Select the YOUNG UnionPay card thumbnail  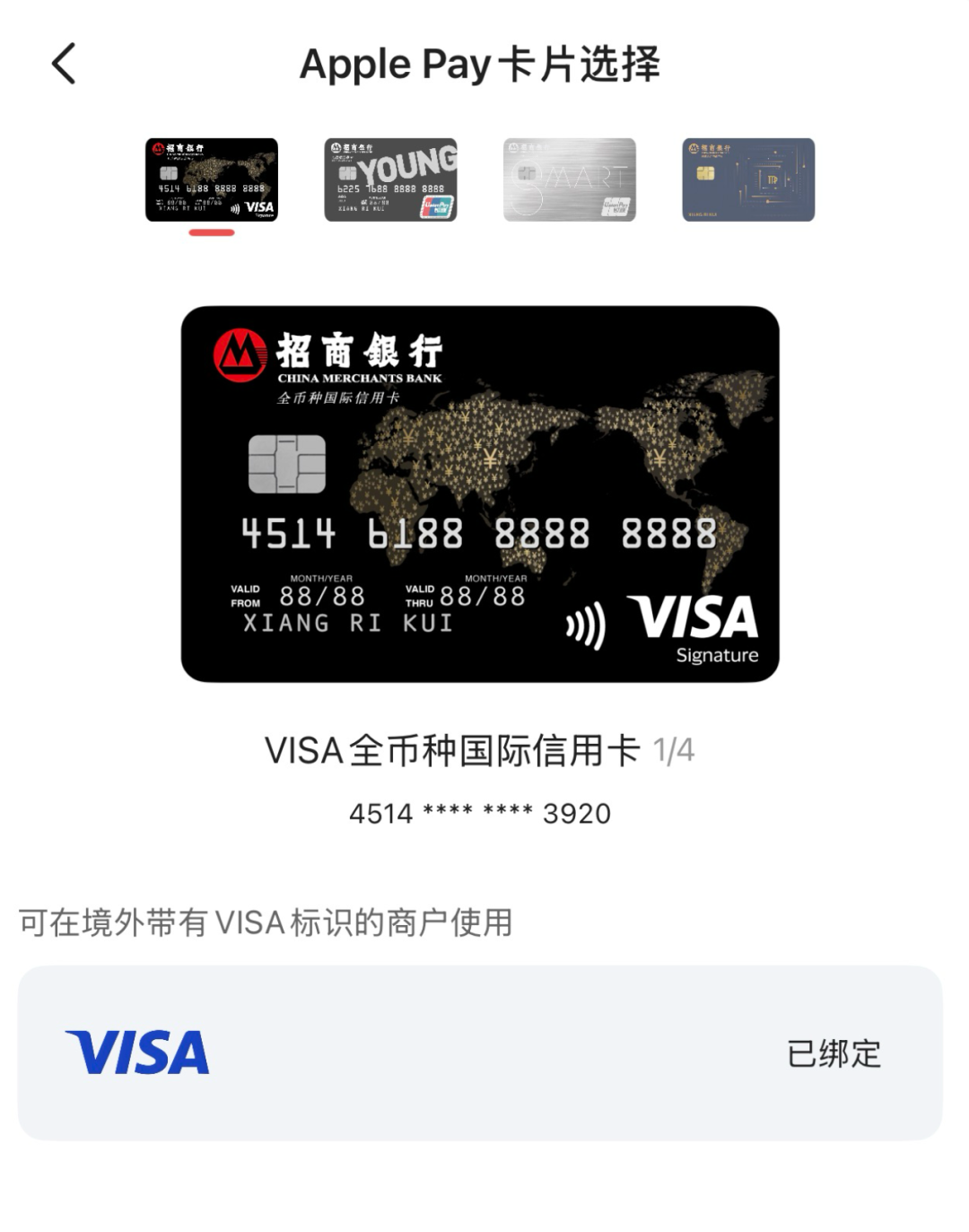click(390, 179)
